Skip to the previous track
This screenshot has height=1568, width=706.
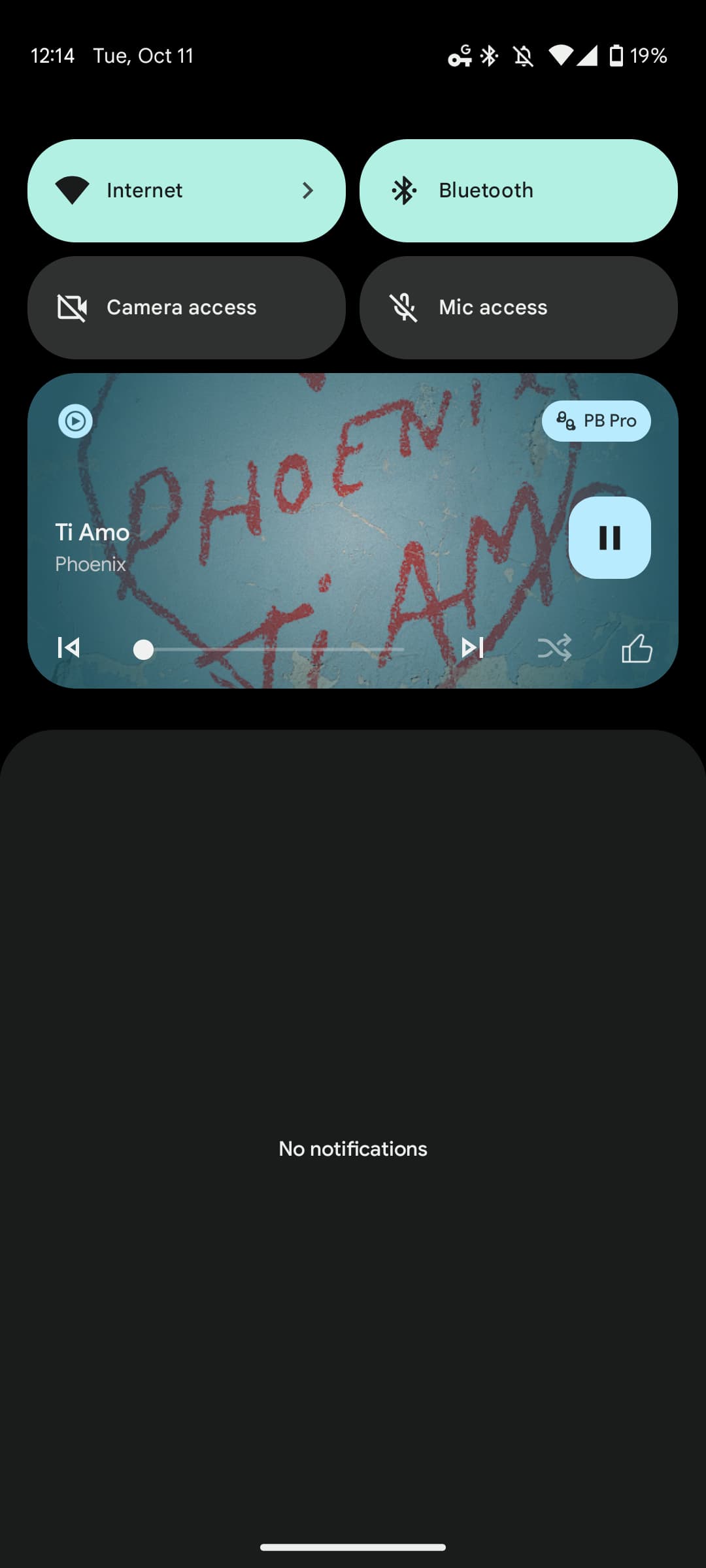(69, 648)
